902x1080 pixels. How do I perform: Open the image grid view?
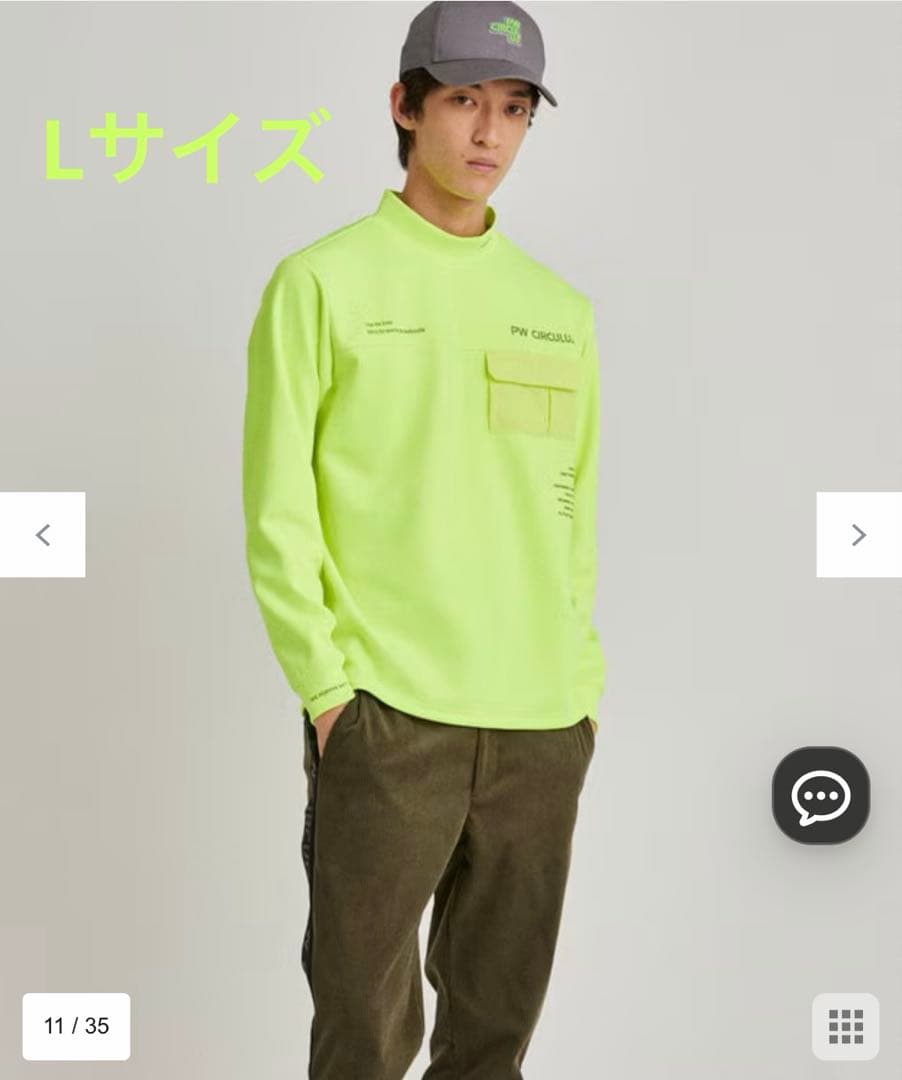[x=845, y=1026]
